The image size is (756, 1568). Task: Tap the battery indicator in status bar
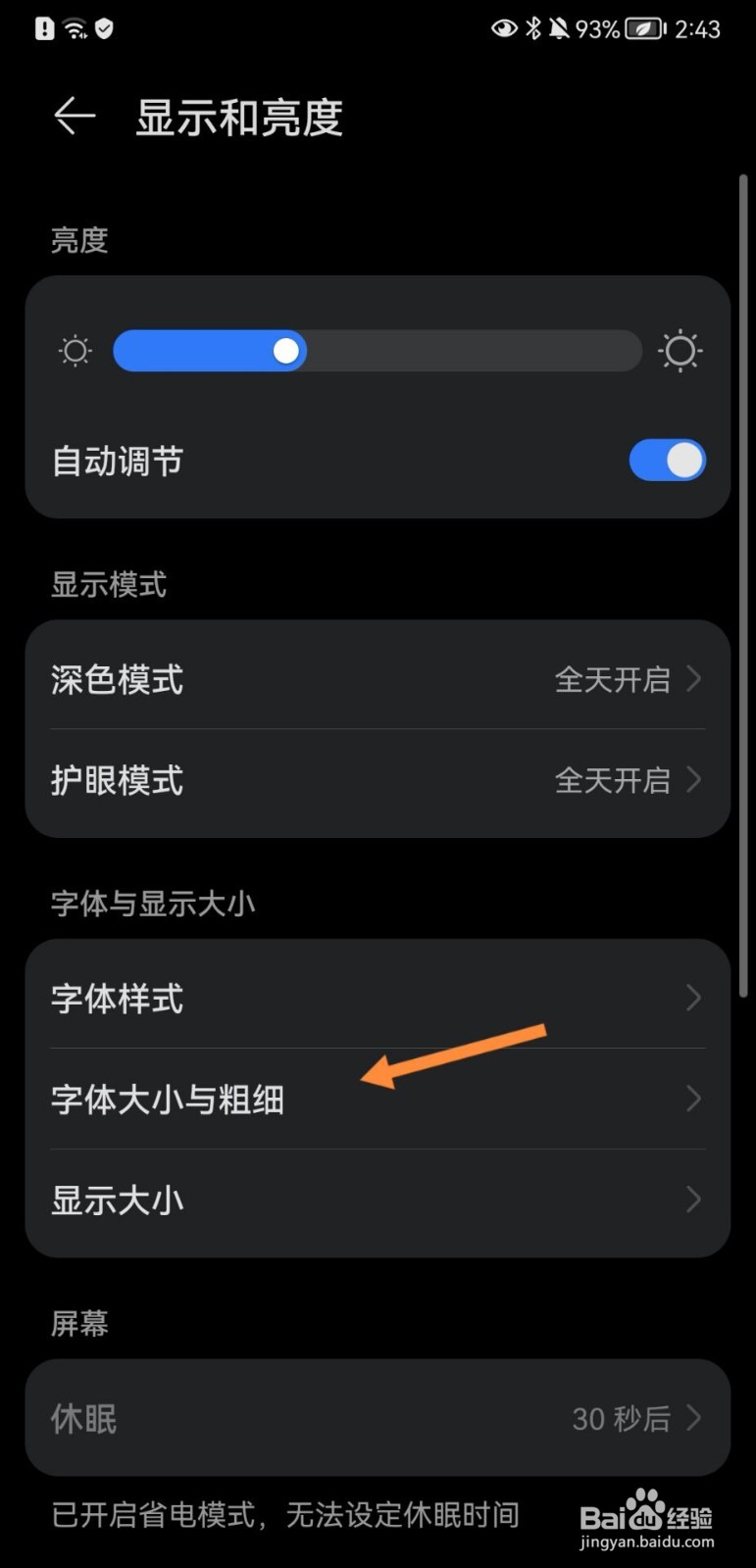coord(642,28)
